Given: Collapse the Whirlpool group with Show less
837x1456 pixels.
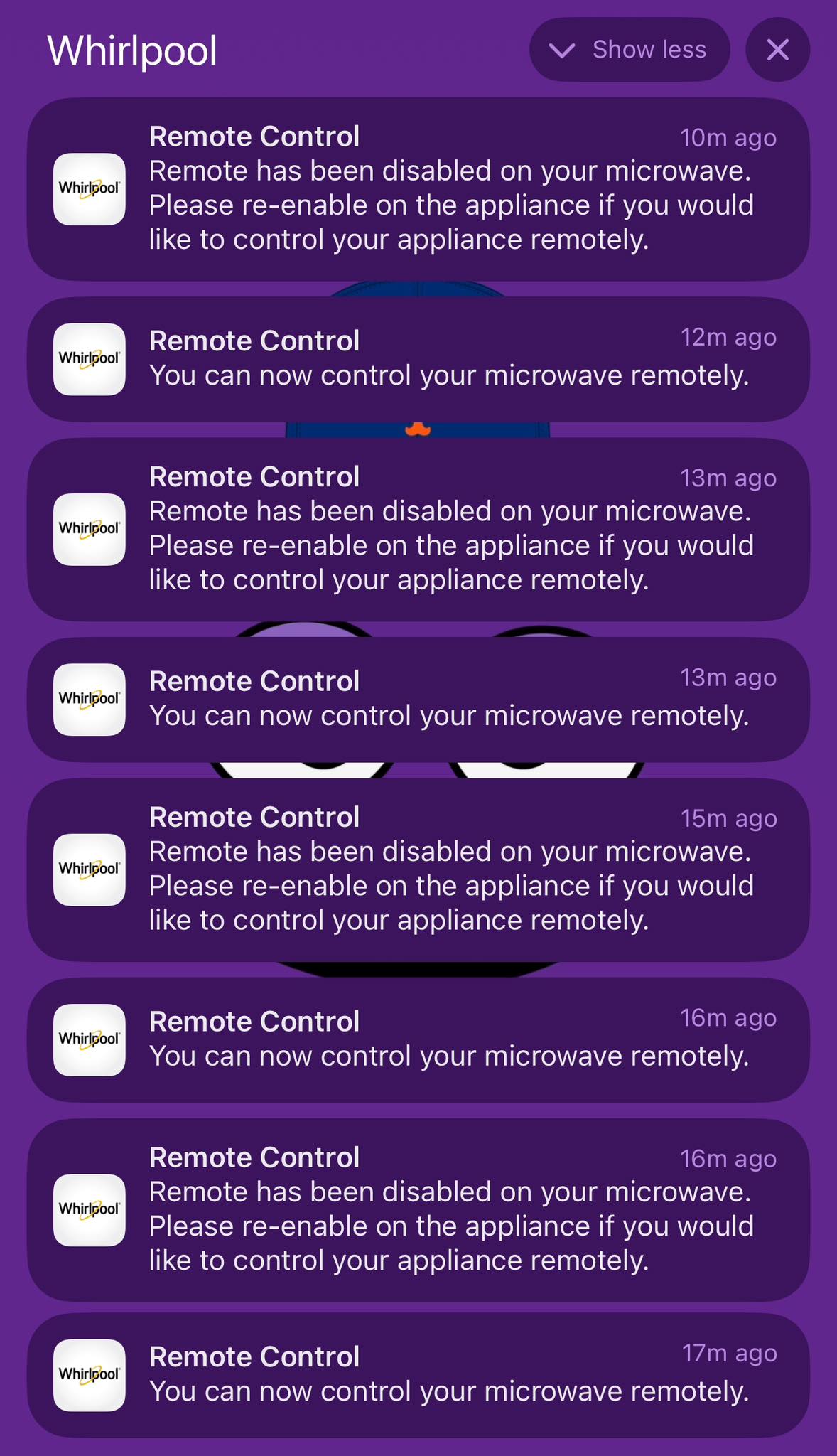Looking at the screenshot, I should click(x=629, y=50).
